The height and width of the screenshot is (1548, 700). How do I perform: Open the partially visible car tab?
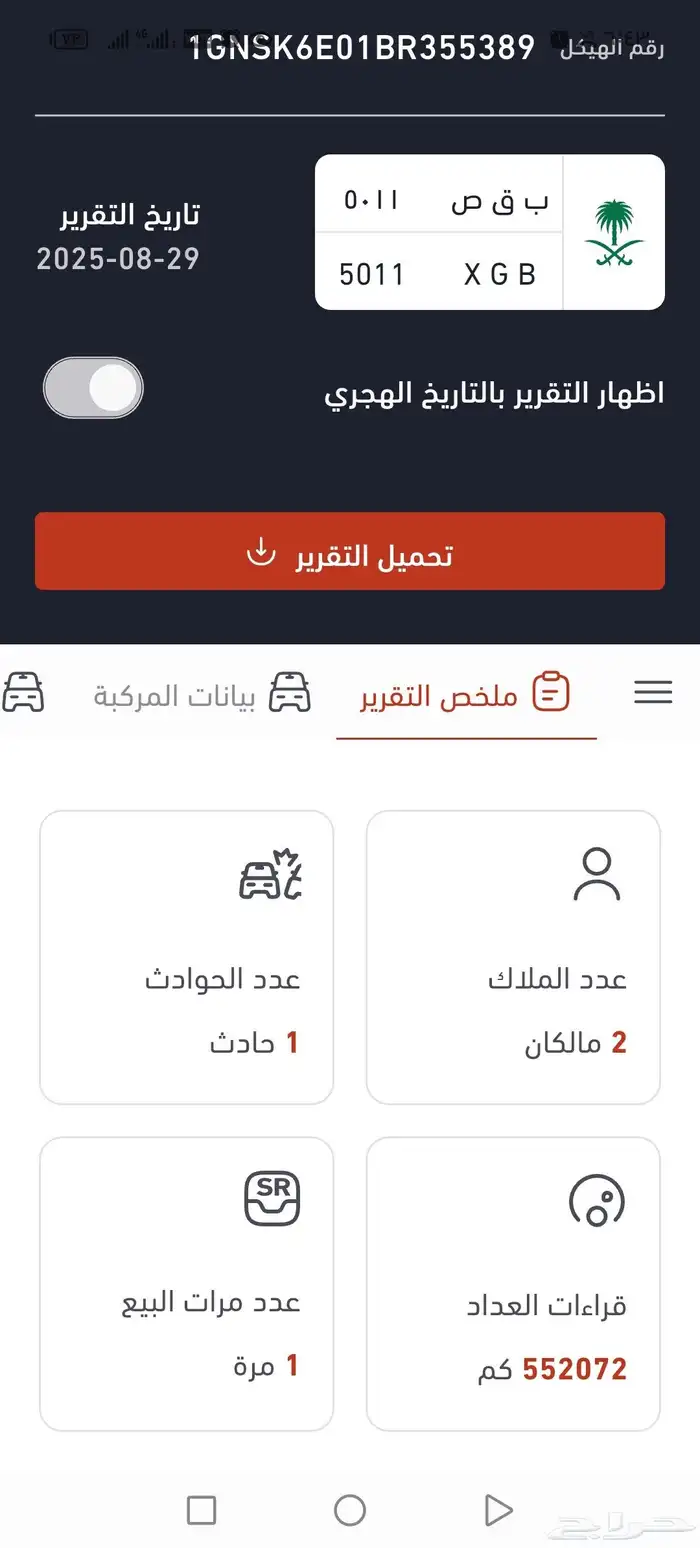coord(22,692)
